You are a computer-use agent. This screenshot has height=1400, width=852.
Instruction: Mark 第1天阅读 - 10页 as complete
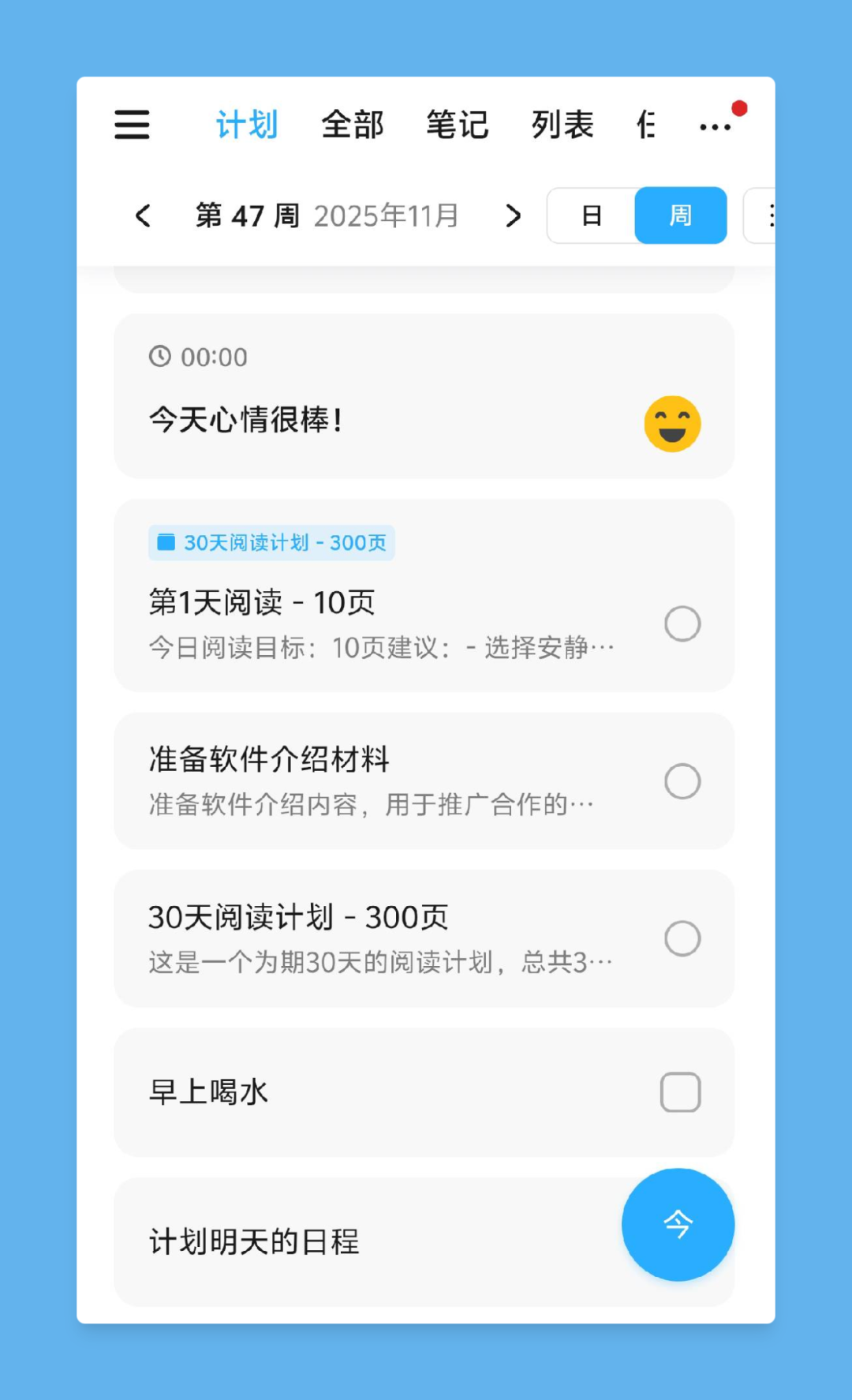(682, 623)
